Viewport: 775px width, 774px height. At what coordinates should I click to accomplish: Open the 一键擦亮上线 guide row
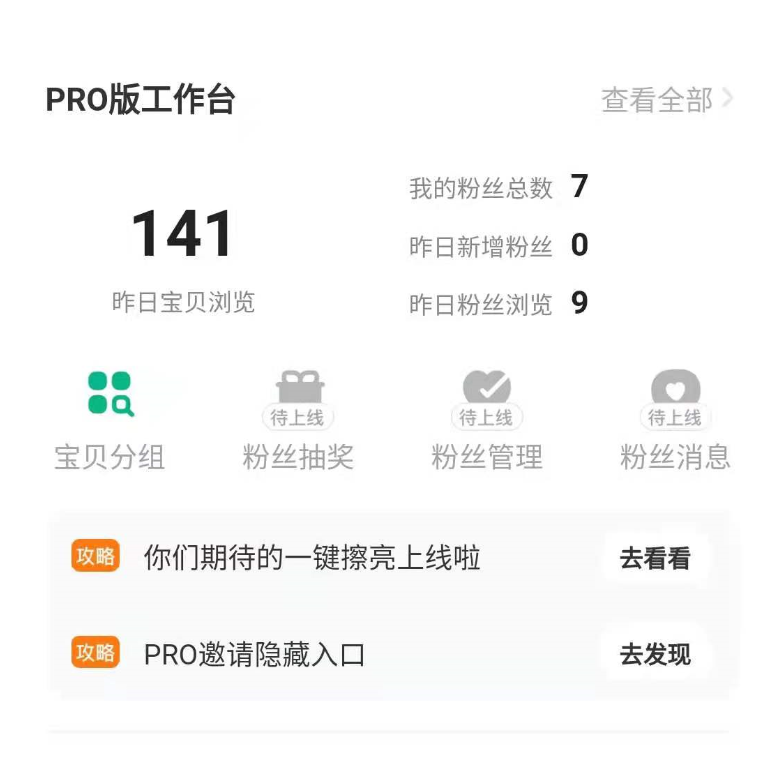[x=312, y=558]
